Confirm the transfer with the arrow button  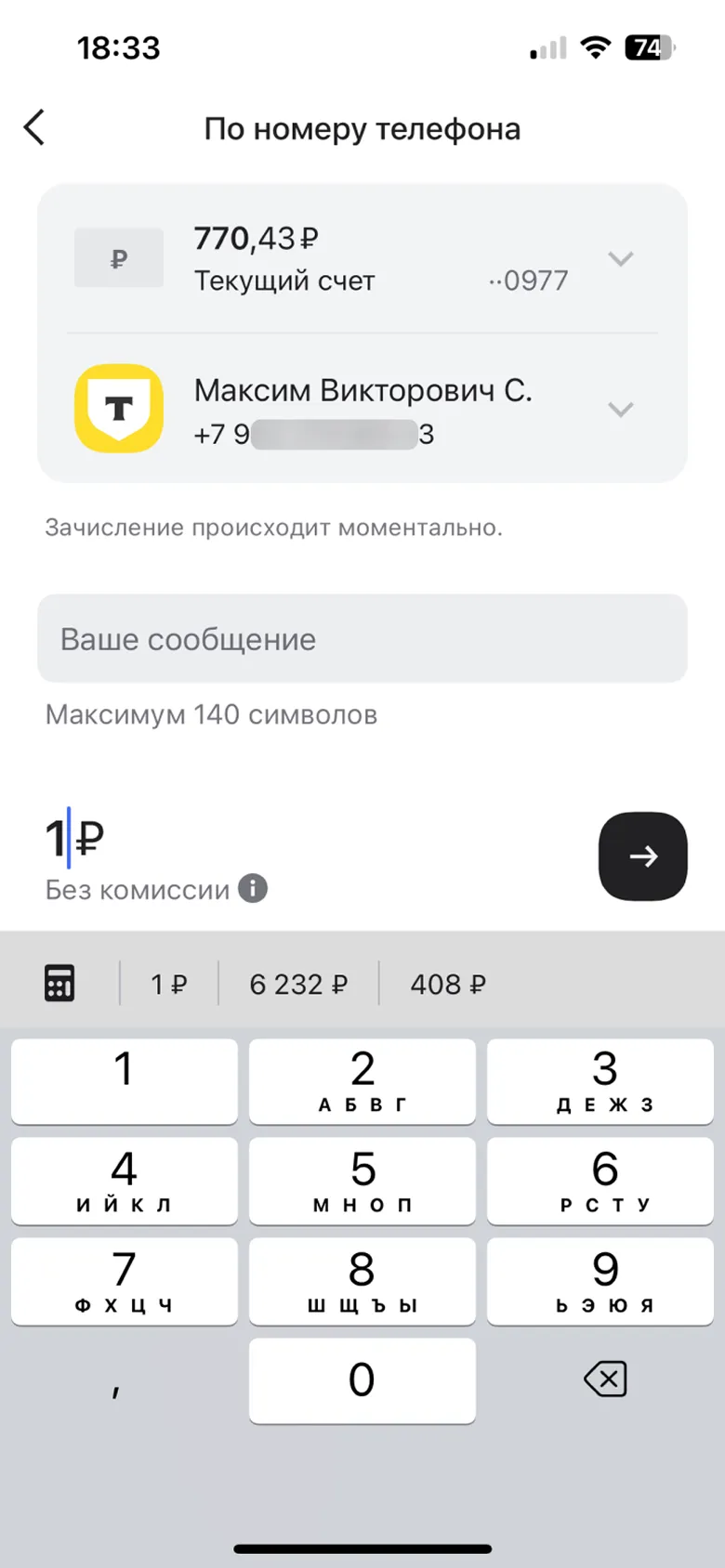pyautogui.click(x=642, y=856)
